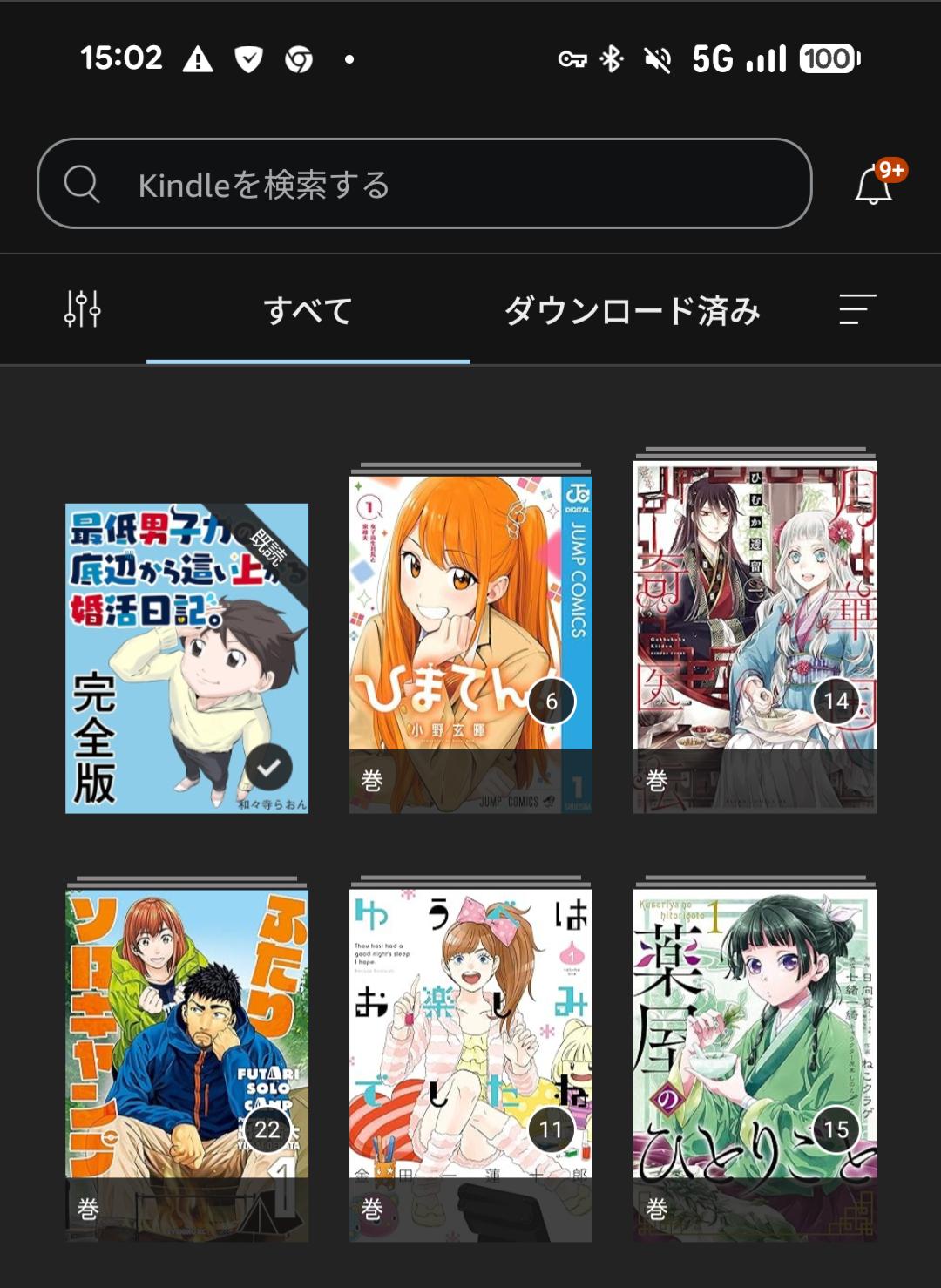
Task: Switch to the ダウンロード済み tab
Action: (x=633, y=311)
